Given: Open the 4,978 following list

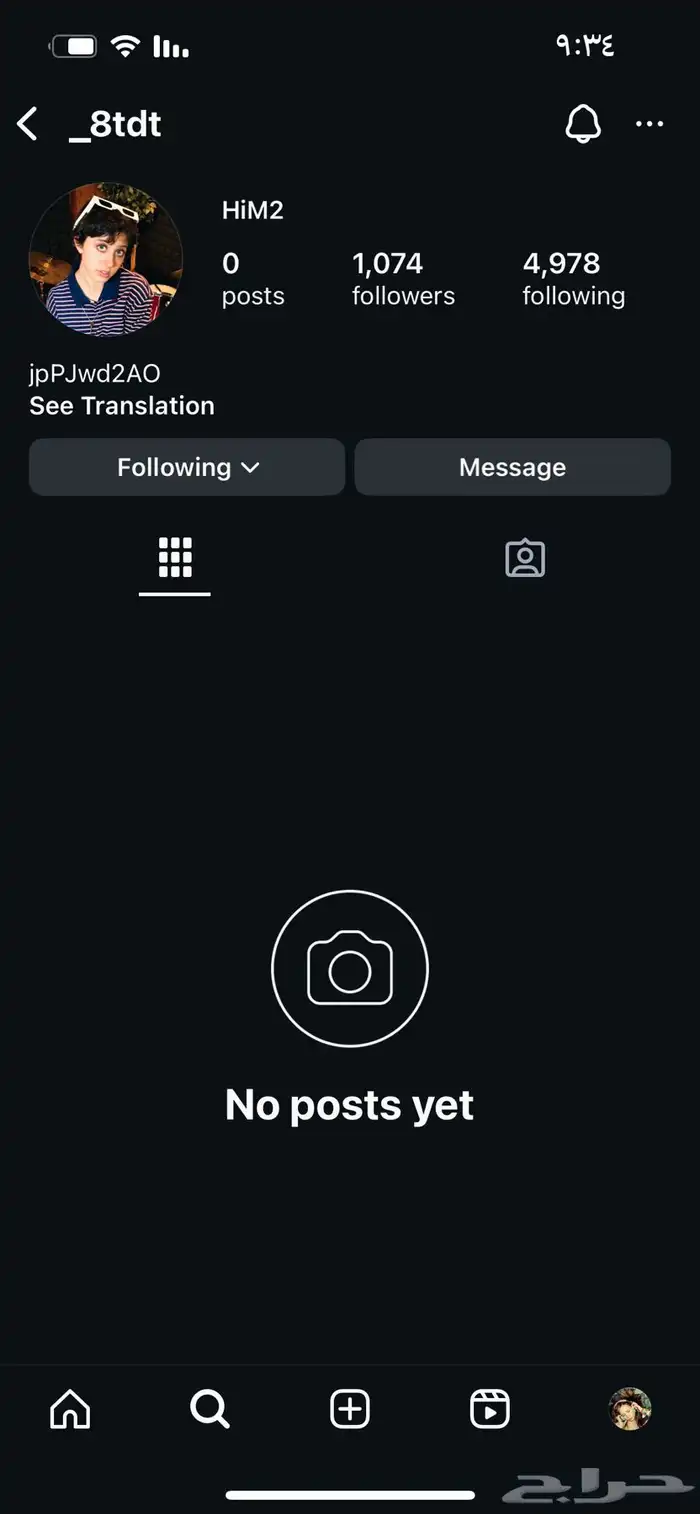Looking at the screenshot, I should (x=573, y=279).
